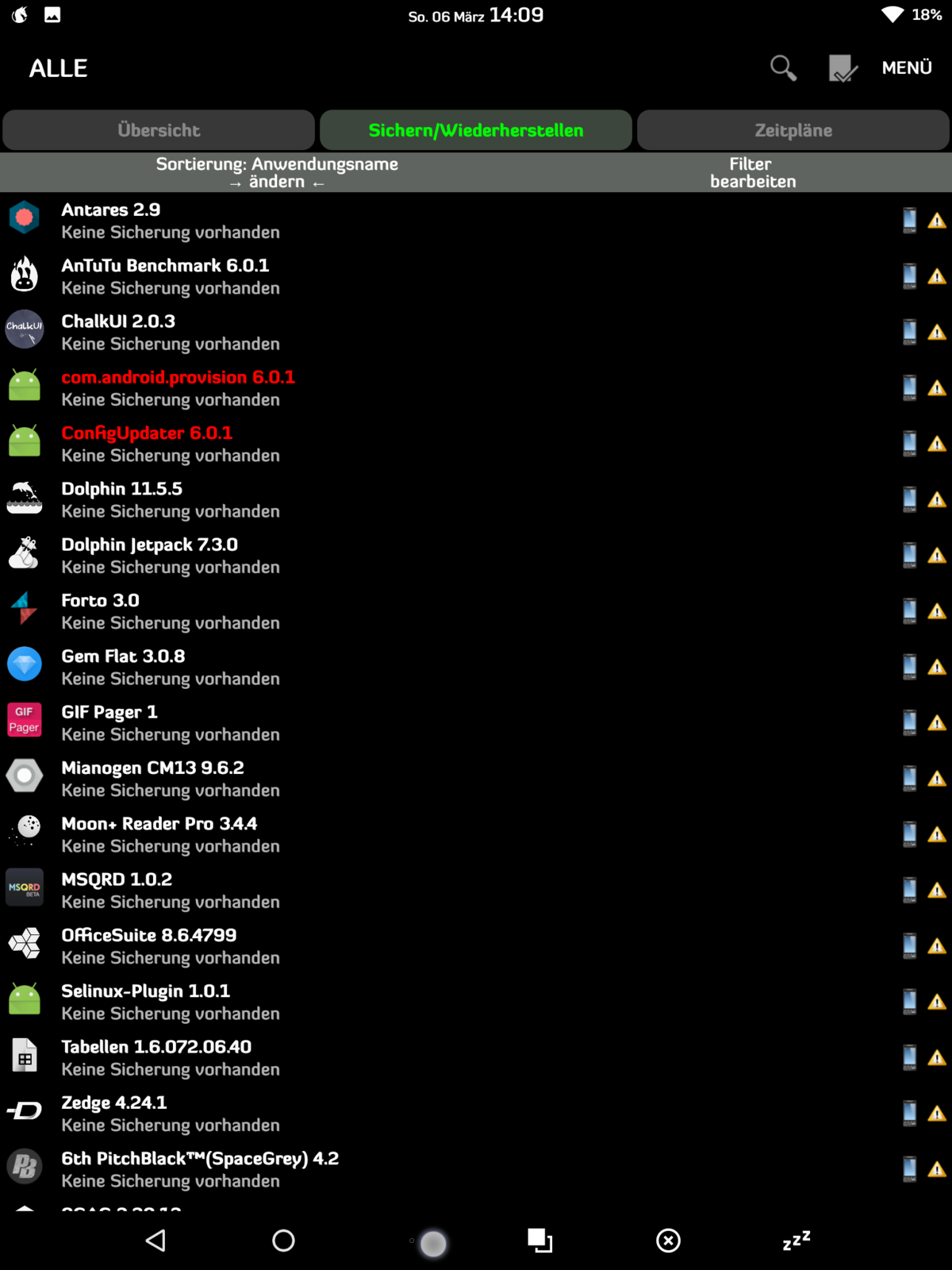Image resolution: width=952 pixels, height=1270 pixels.
Task: Switch to the Zeitpläne tab
Action: (793, 130)
